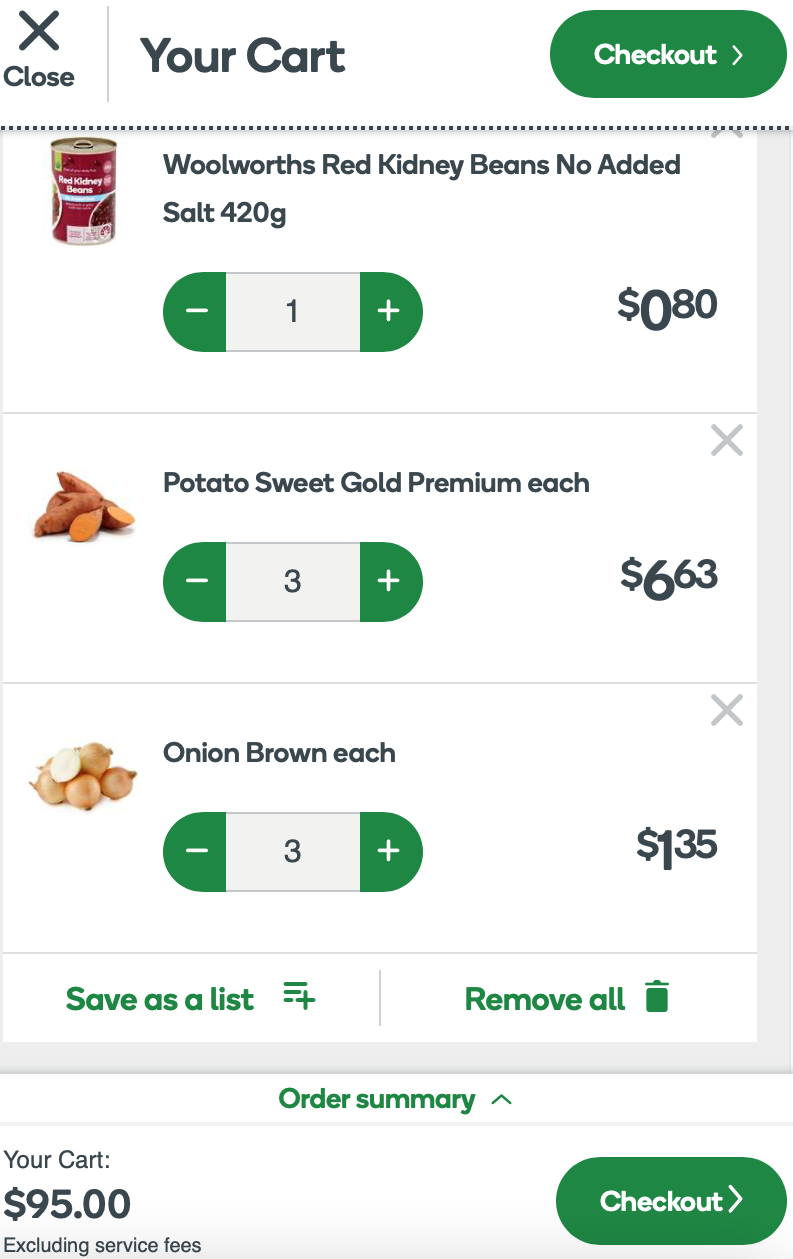
Task: Remove all items from cart
Action: pos(567,998)
